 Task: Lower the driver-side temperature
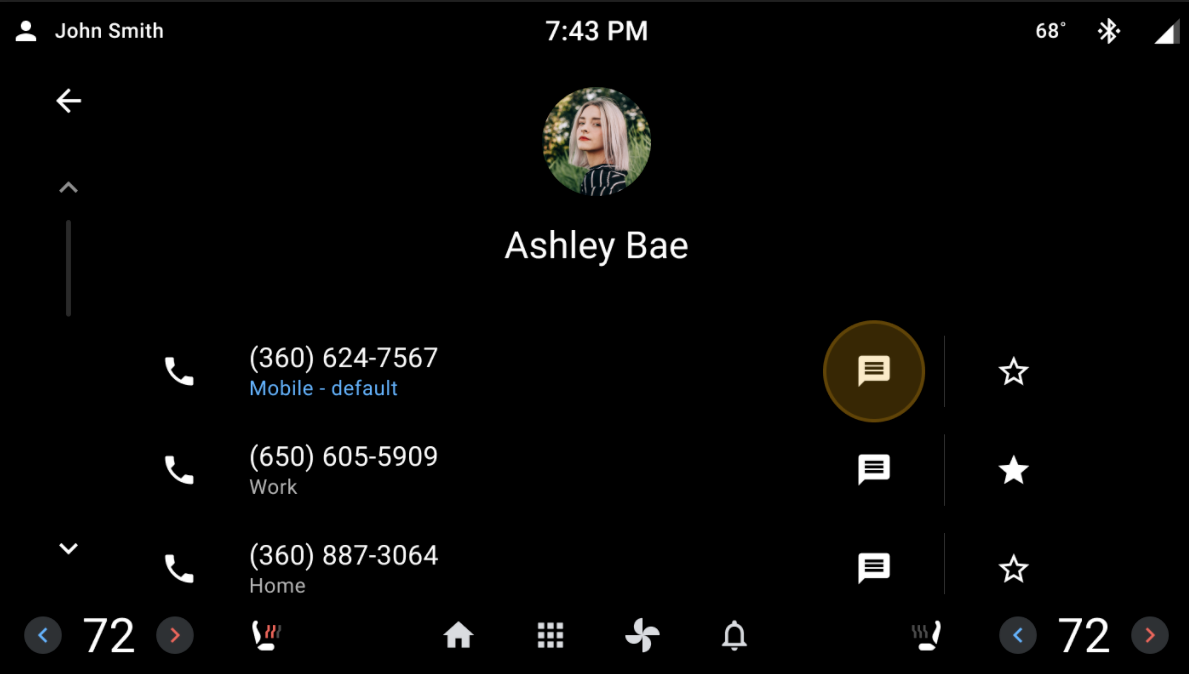pyautogui.click(x=43, y=635)
